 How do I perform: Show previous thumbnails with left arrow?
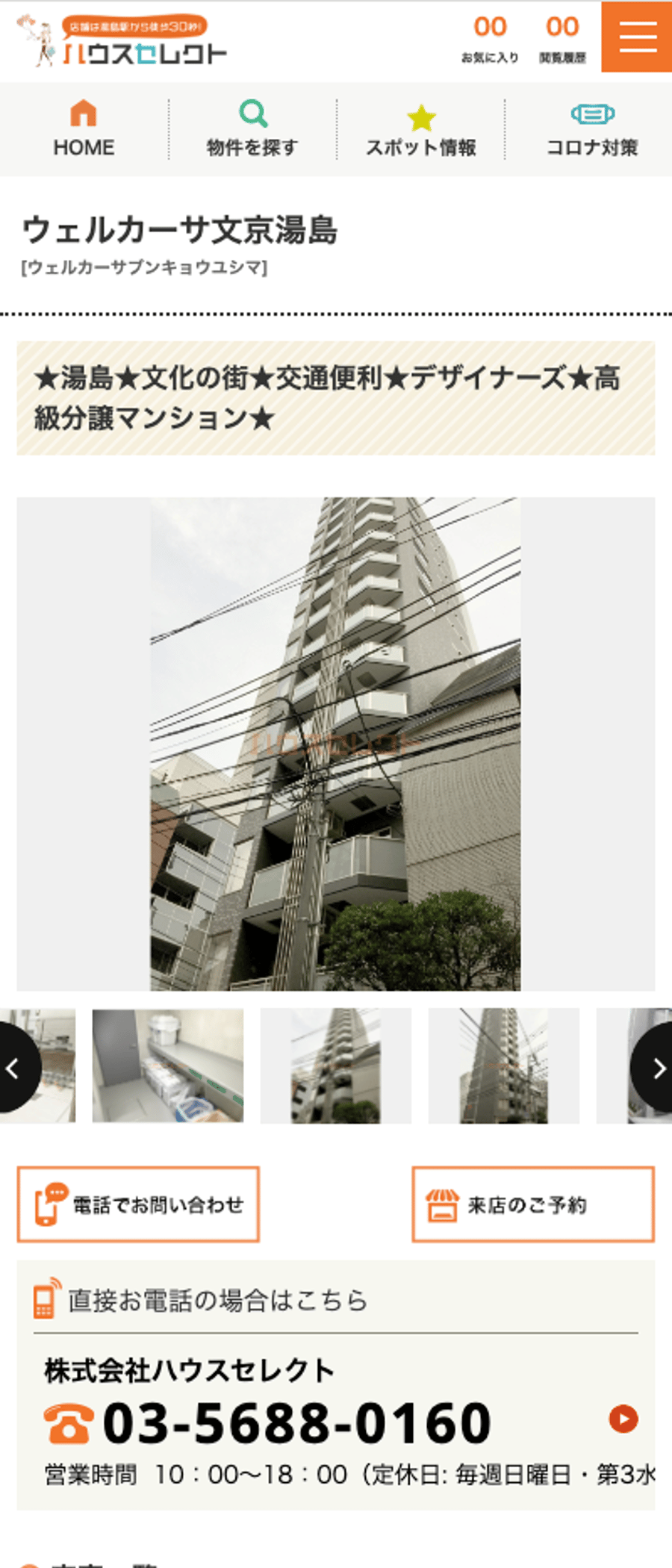click(x=15, y=1068)
